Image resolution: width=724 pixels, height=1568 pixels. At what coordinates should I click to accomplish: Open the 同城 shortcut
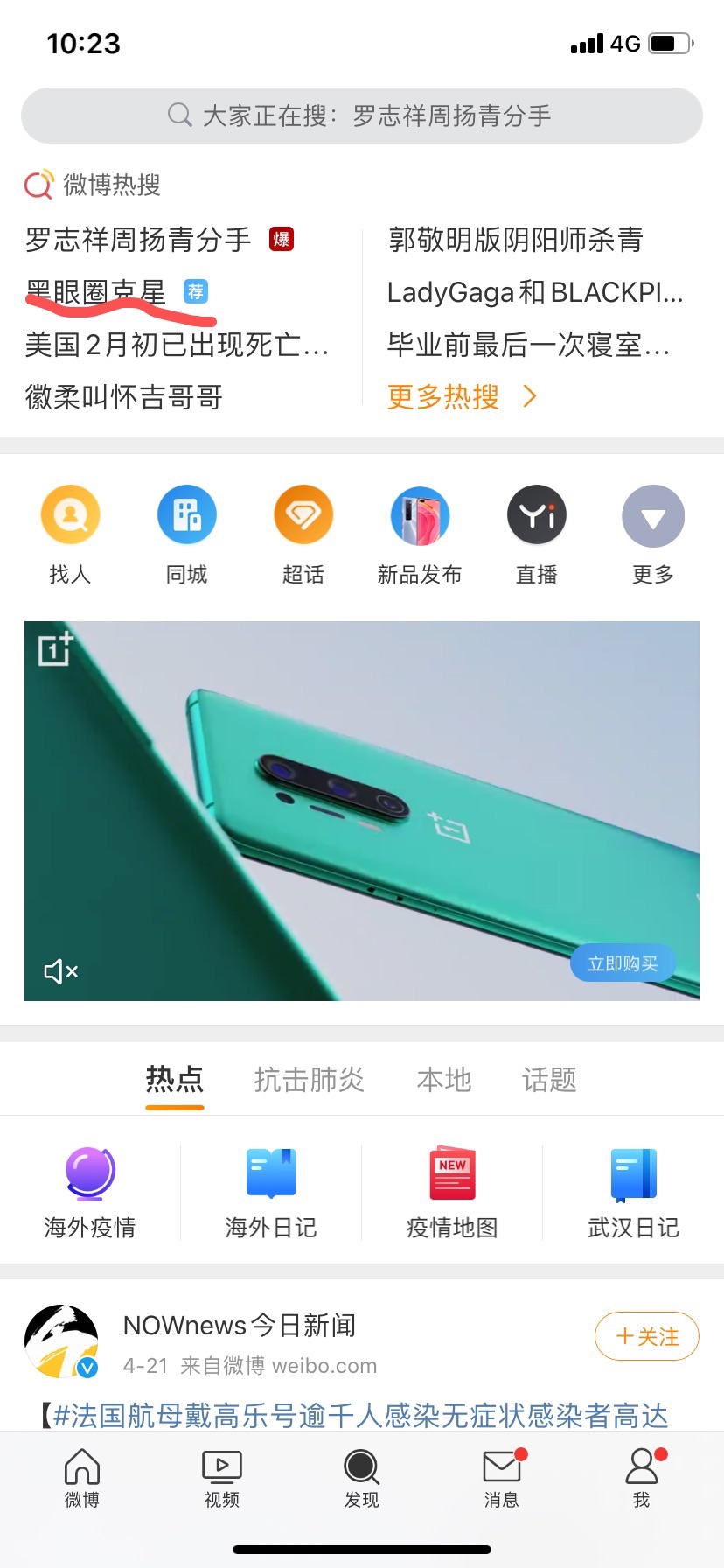[x=187, y=535]
